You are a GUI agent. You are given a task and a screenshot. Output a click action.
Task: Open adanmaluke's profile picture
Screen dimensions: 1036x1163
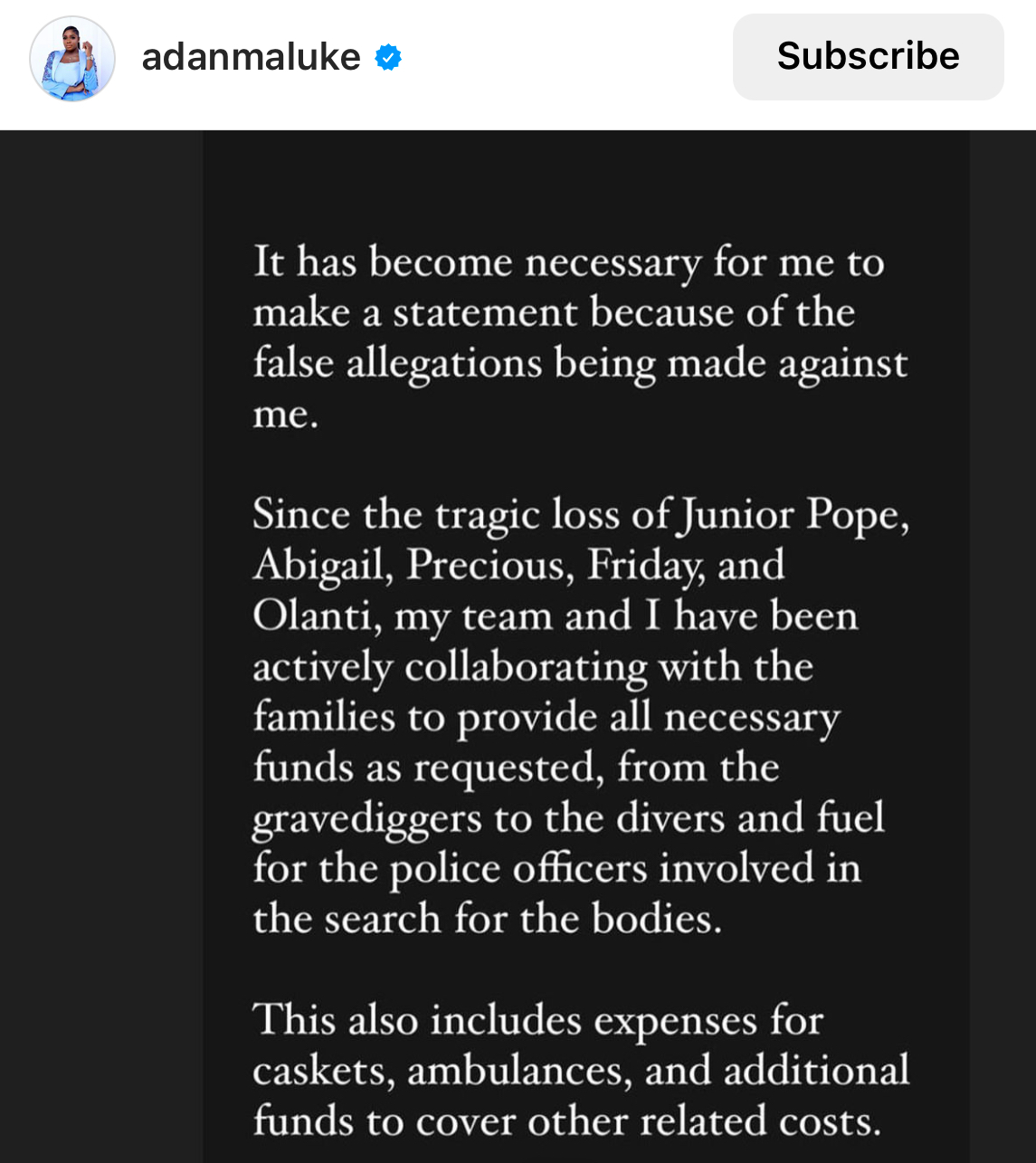(72, 59)
